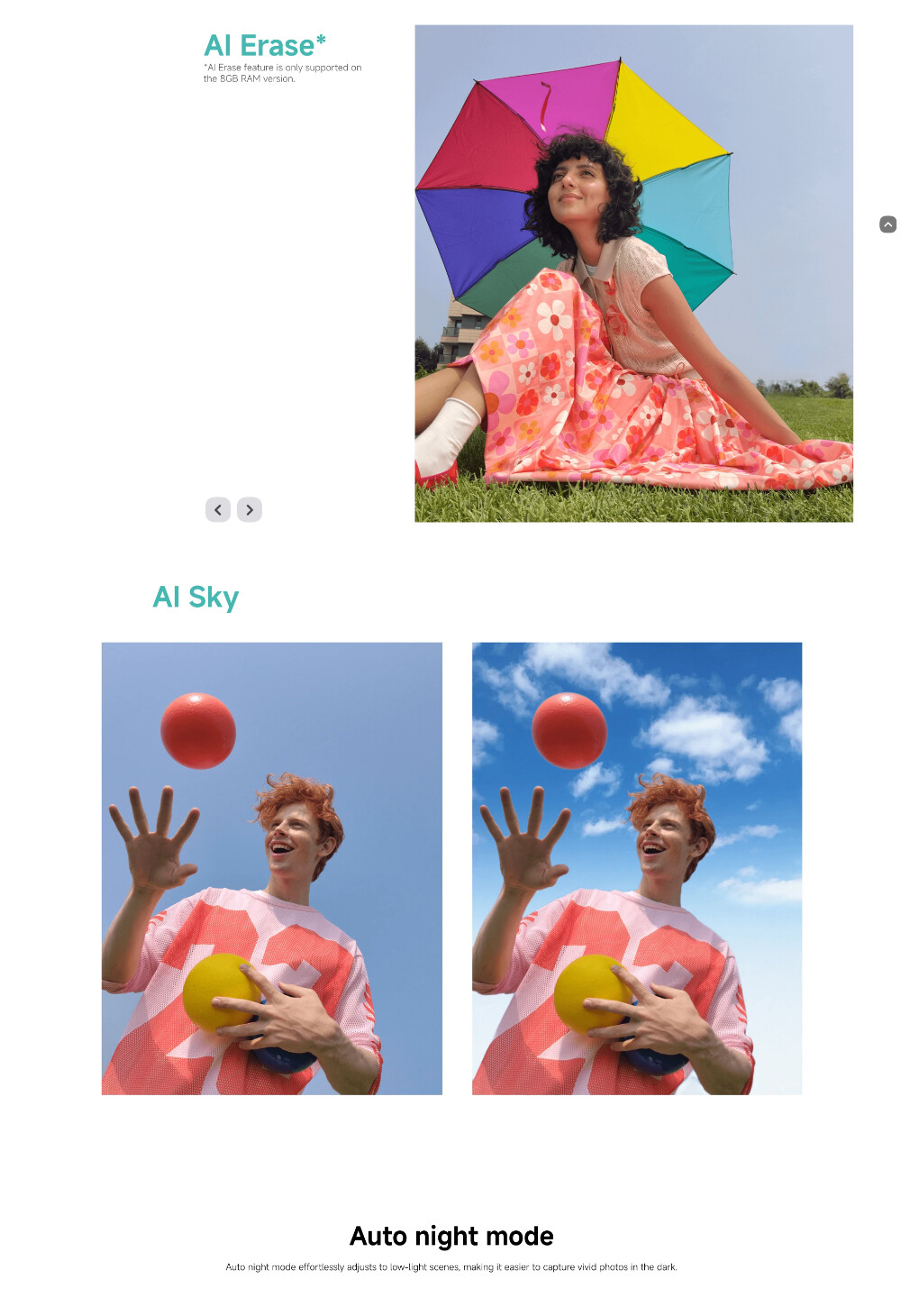Show previous AI Erase slide

[x=218, y=509]
